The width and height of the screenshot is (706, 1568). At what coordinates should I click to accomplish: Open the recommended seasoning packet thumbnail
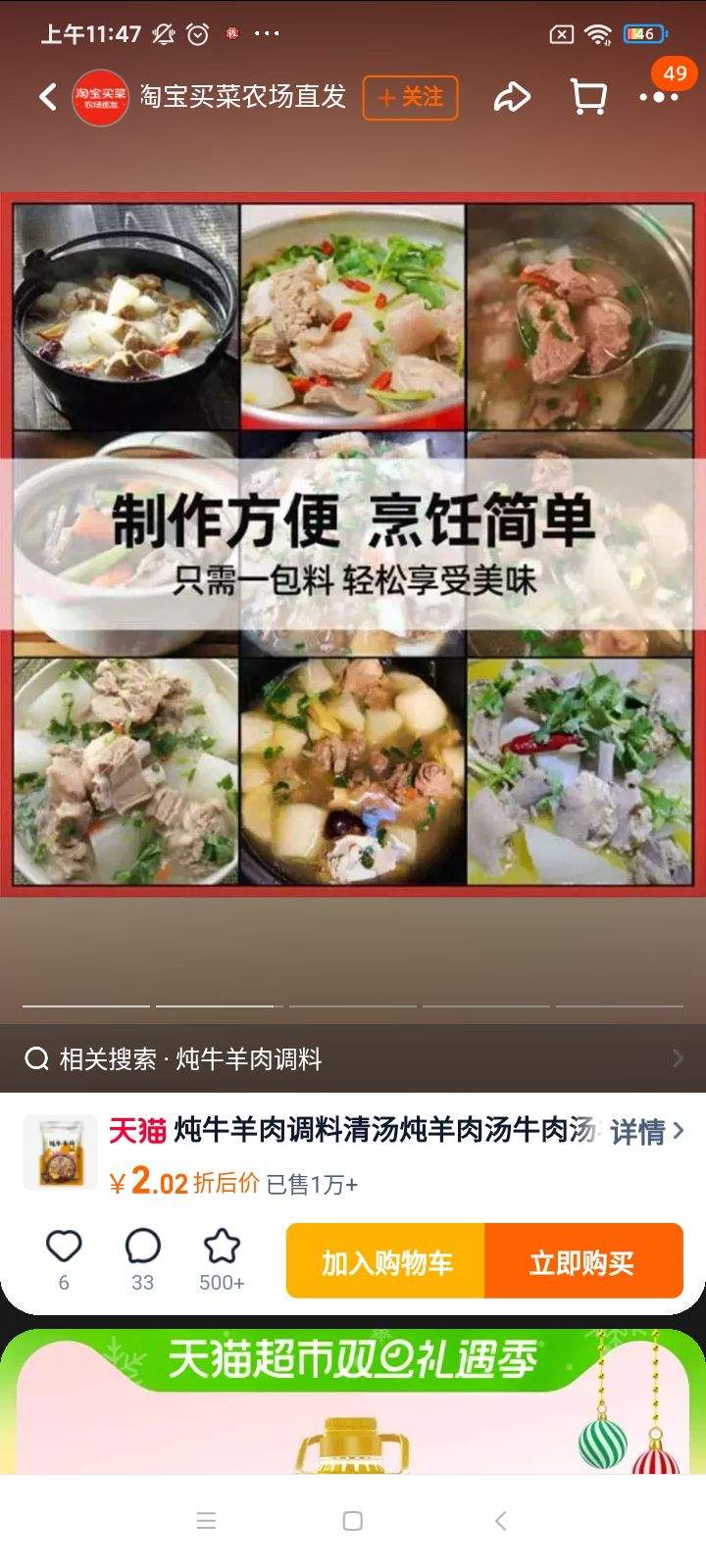point(56,1151)
